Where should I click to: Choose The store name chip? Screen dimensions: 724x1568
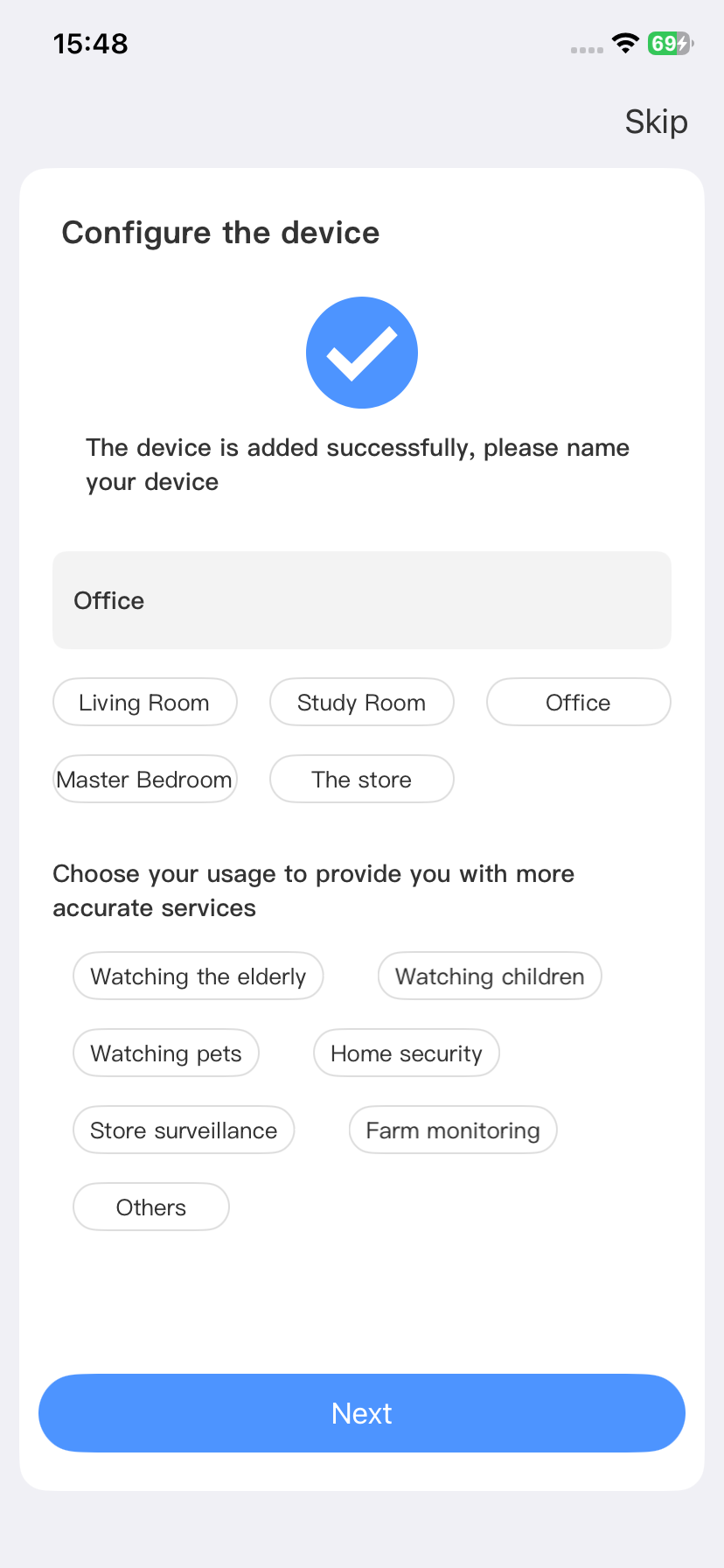click(362, 779)
